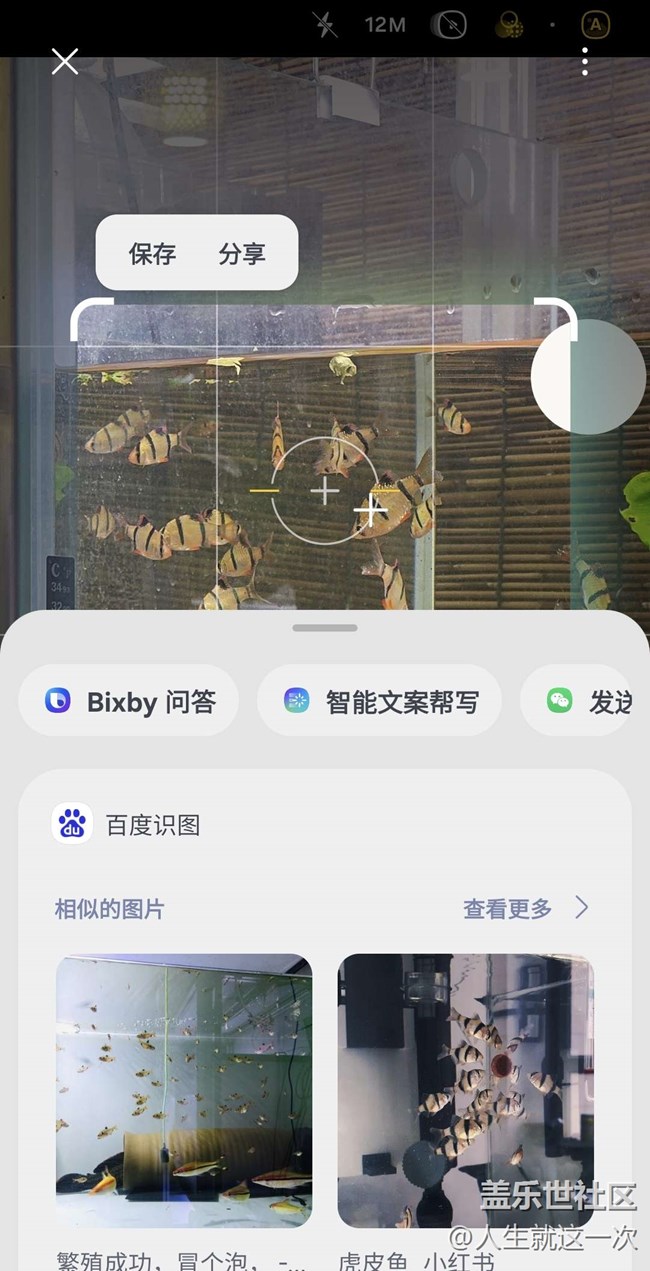Close the image recognition screen

[65, 62]
